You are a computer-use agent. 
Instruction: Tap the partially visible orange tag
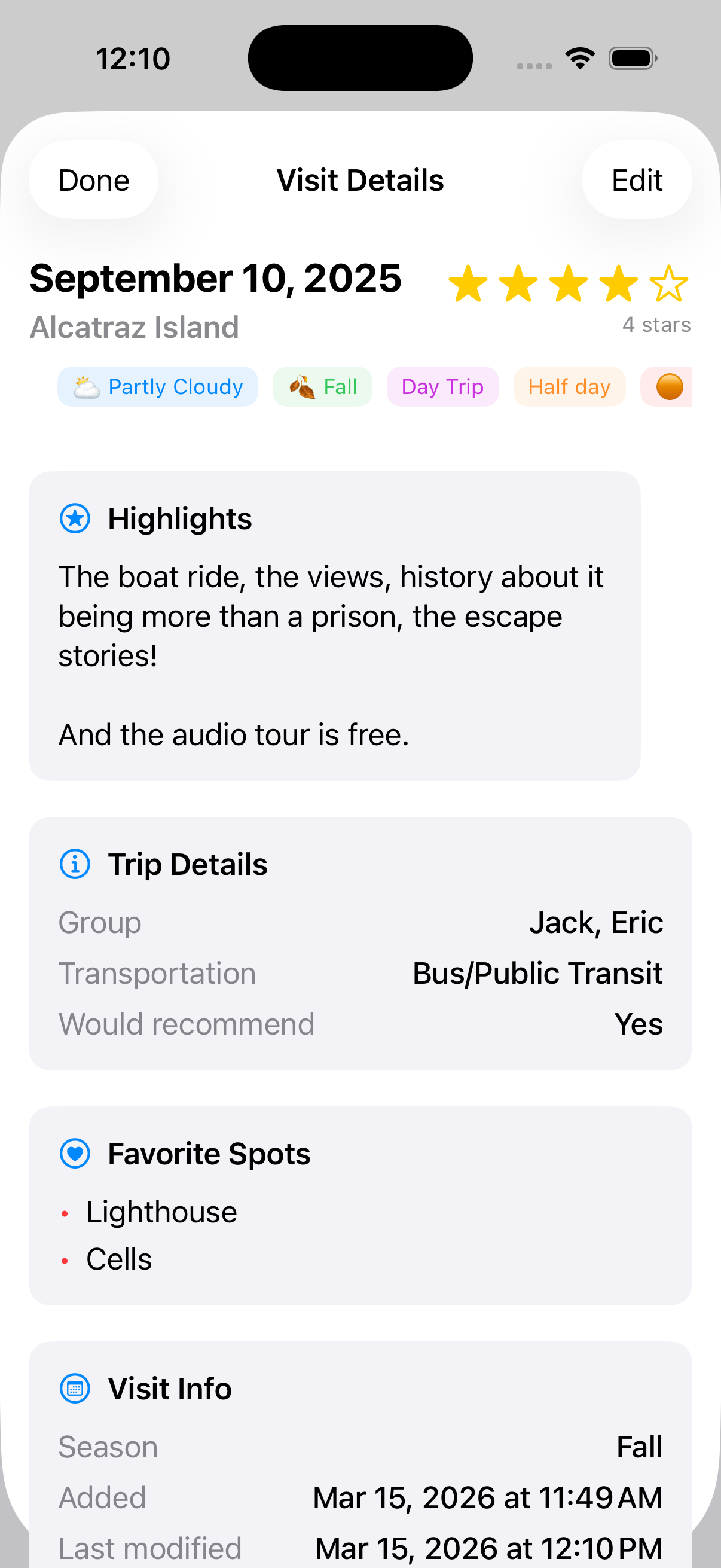669,386
